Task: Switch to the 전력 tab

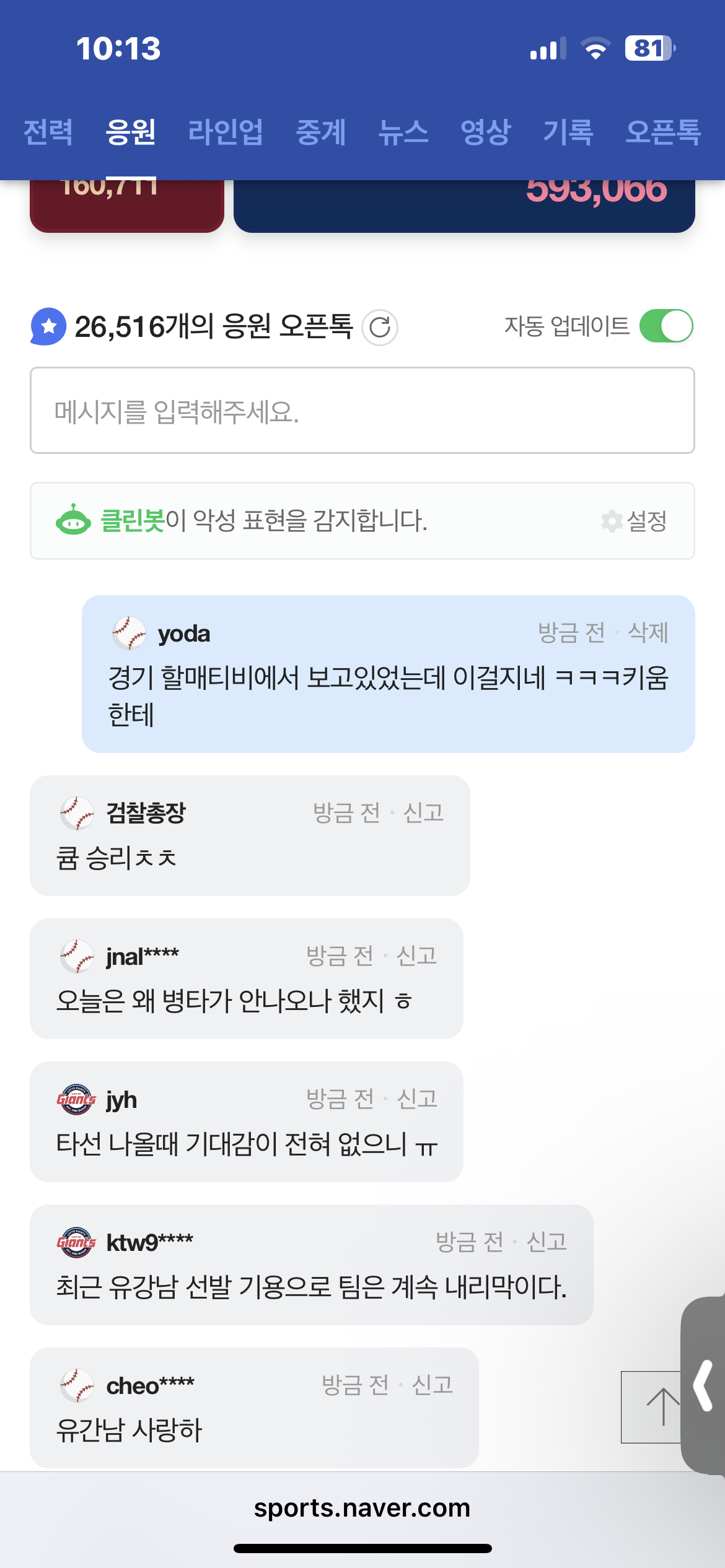Action: (x=48, y=132)
